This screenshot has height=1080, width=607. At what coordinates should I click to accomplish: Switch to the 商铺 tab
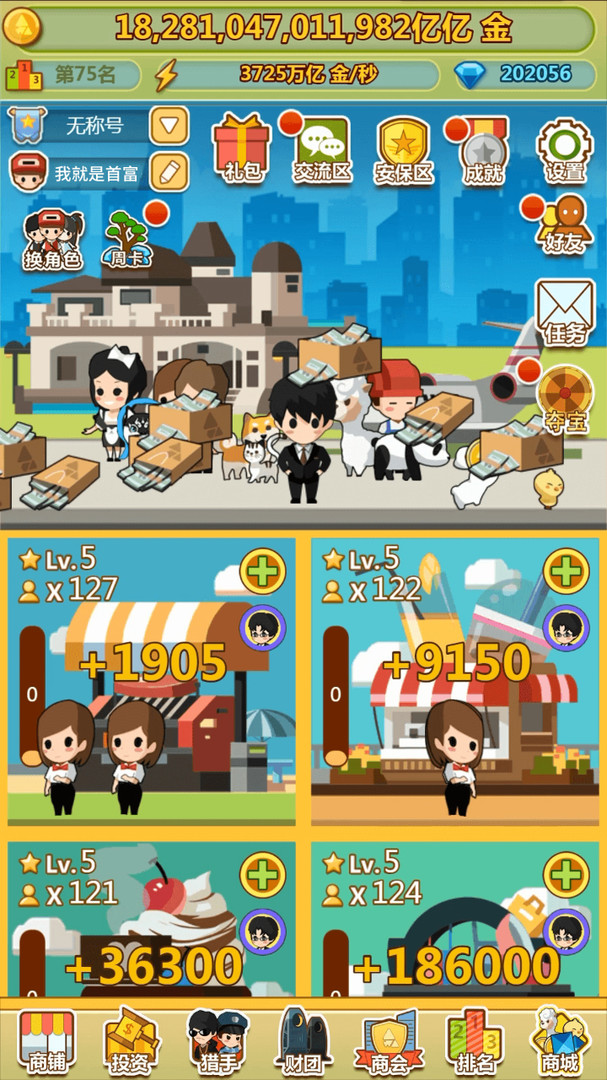coord(47,1040)
